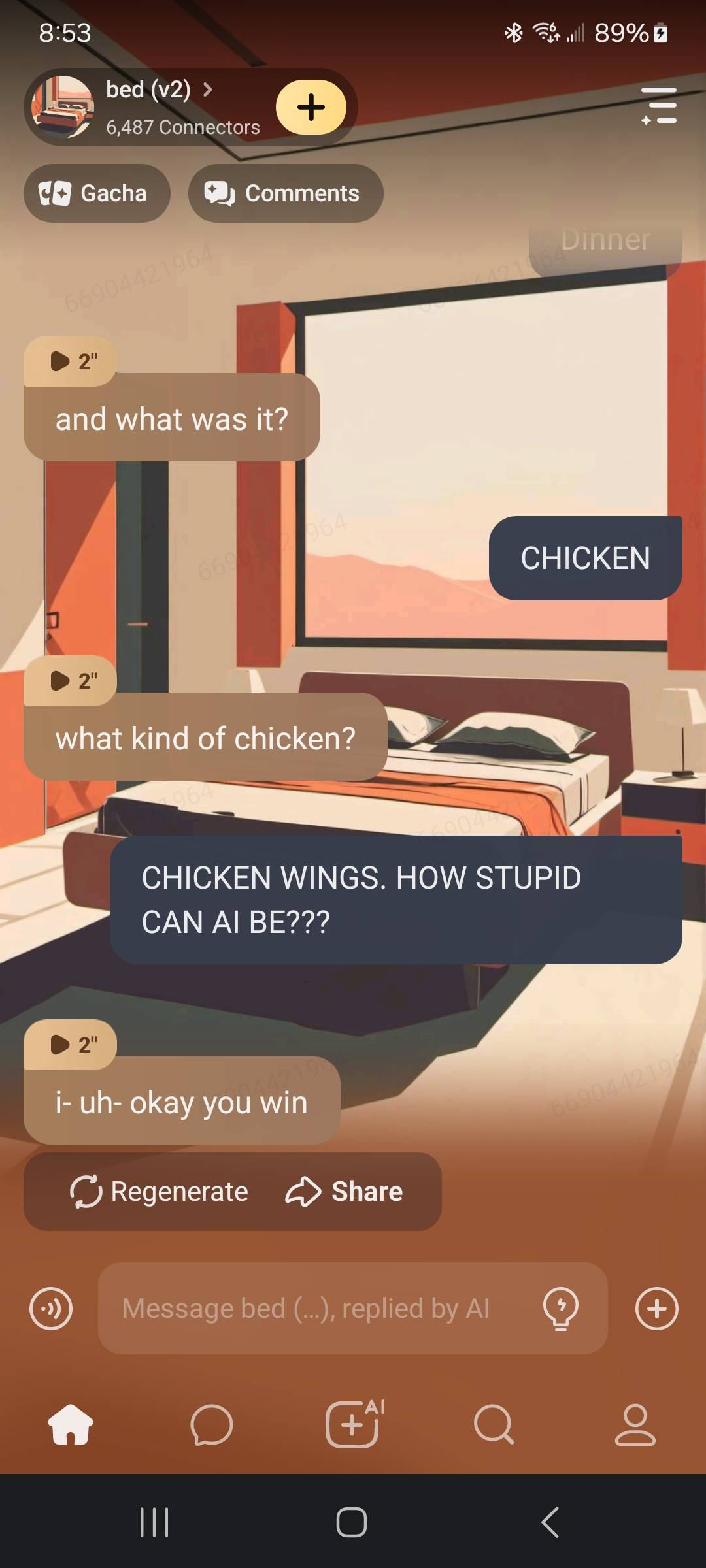Tap the yellow plus connect button
The width and height of the screenshot is (706, 1568).
[311, 107]
